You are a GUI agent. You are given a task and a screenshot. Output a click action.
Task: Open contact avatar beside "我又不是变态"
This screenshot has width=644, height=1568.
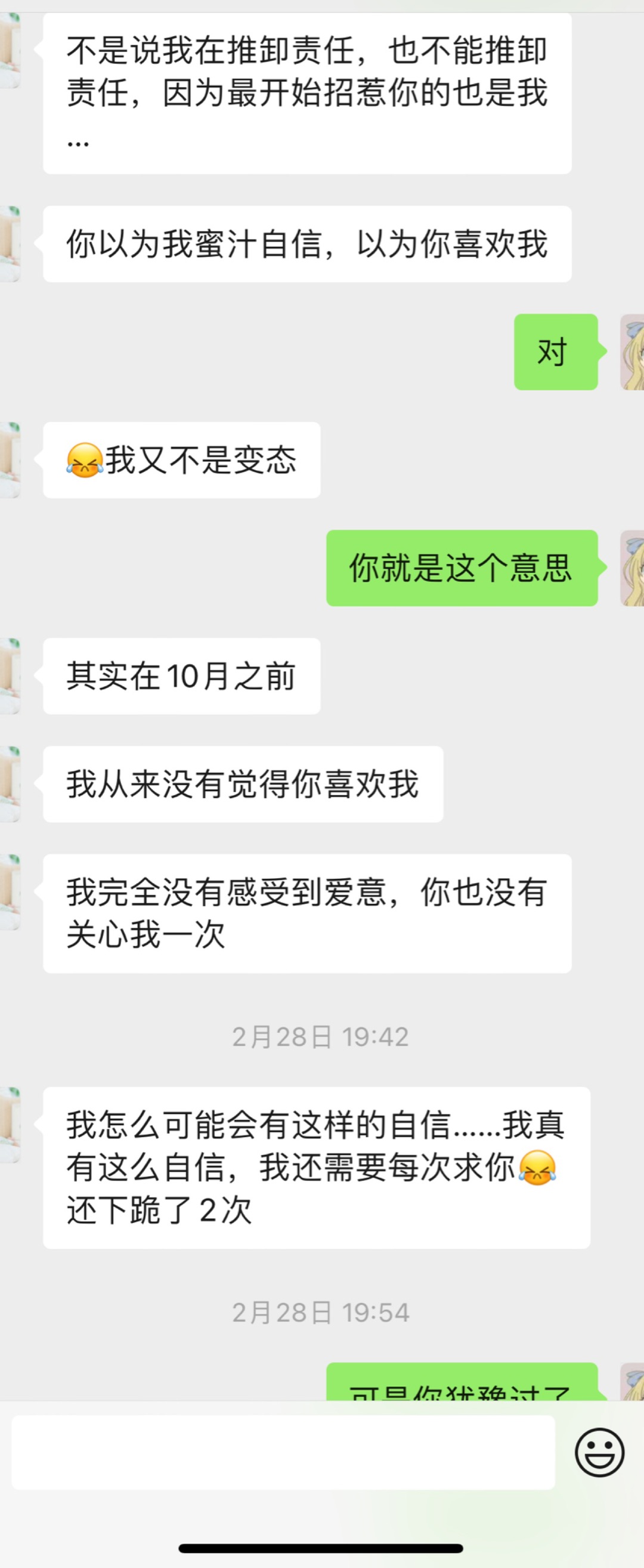coord(10,459)
